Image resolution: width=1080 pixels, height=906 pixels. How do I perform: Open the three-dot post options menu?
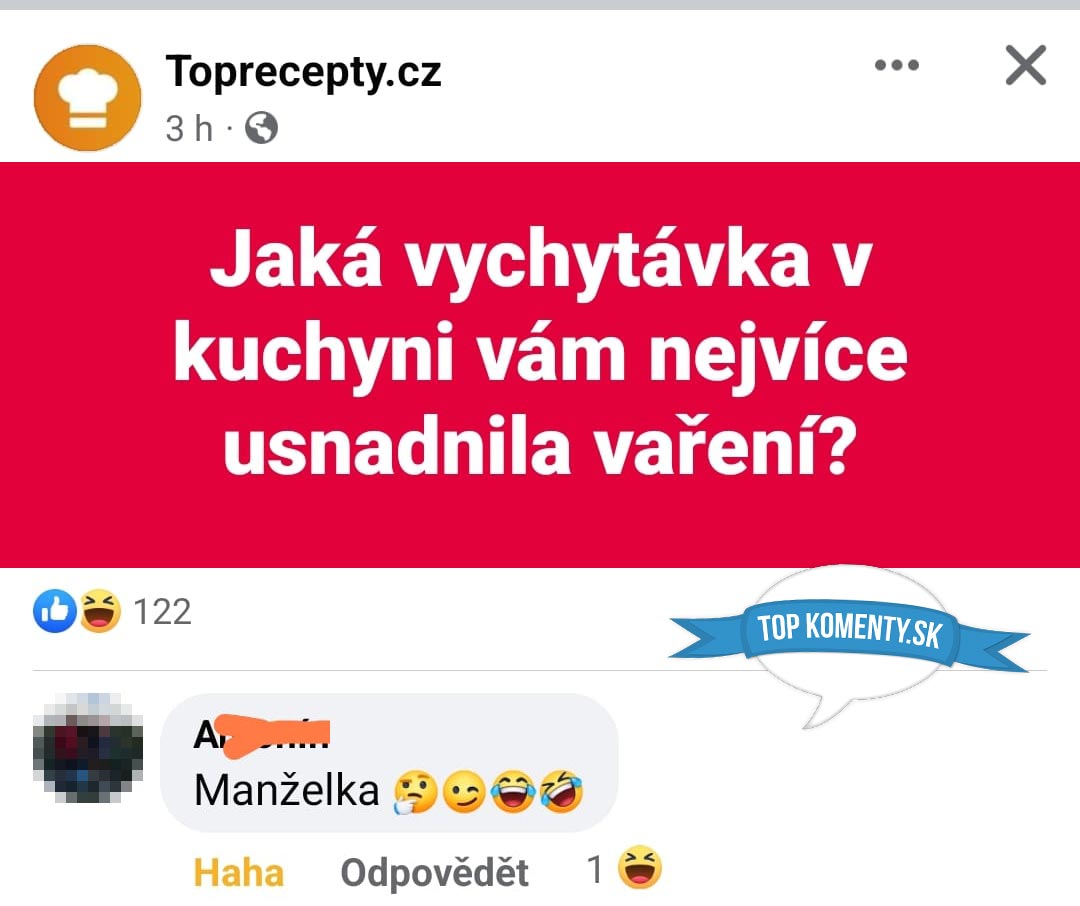coord(896,66)
